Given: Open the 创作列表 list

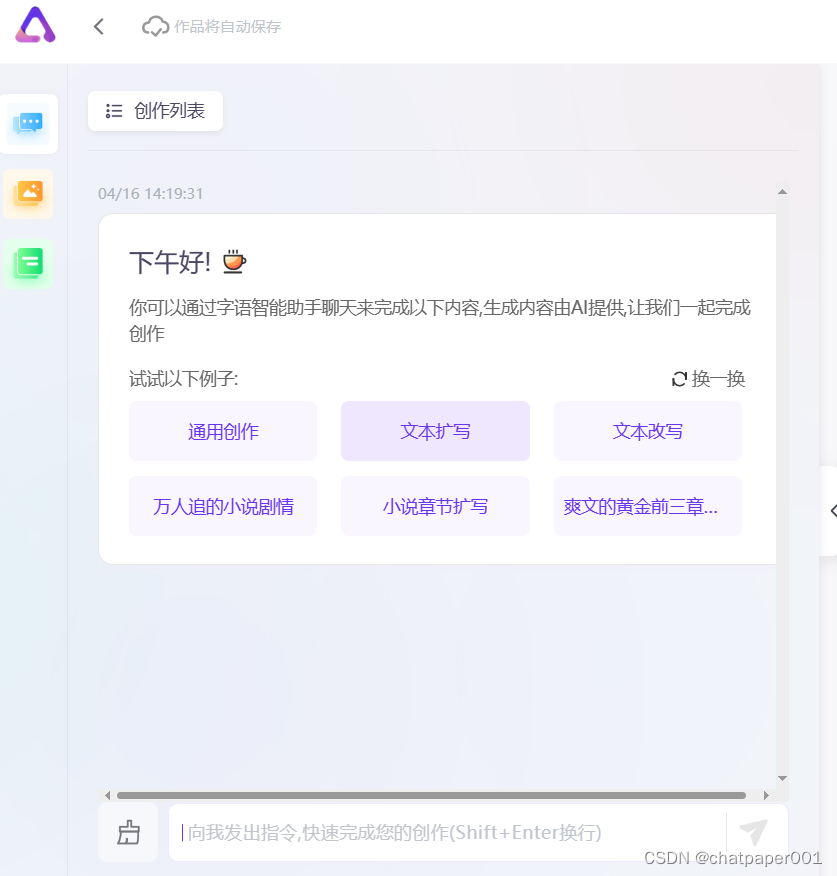Looking at the screenshot, I should (x=155, y=111).
